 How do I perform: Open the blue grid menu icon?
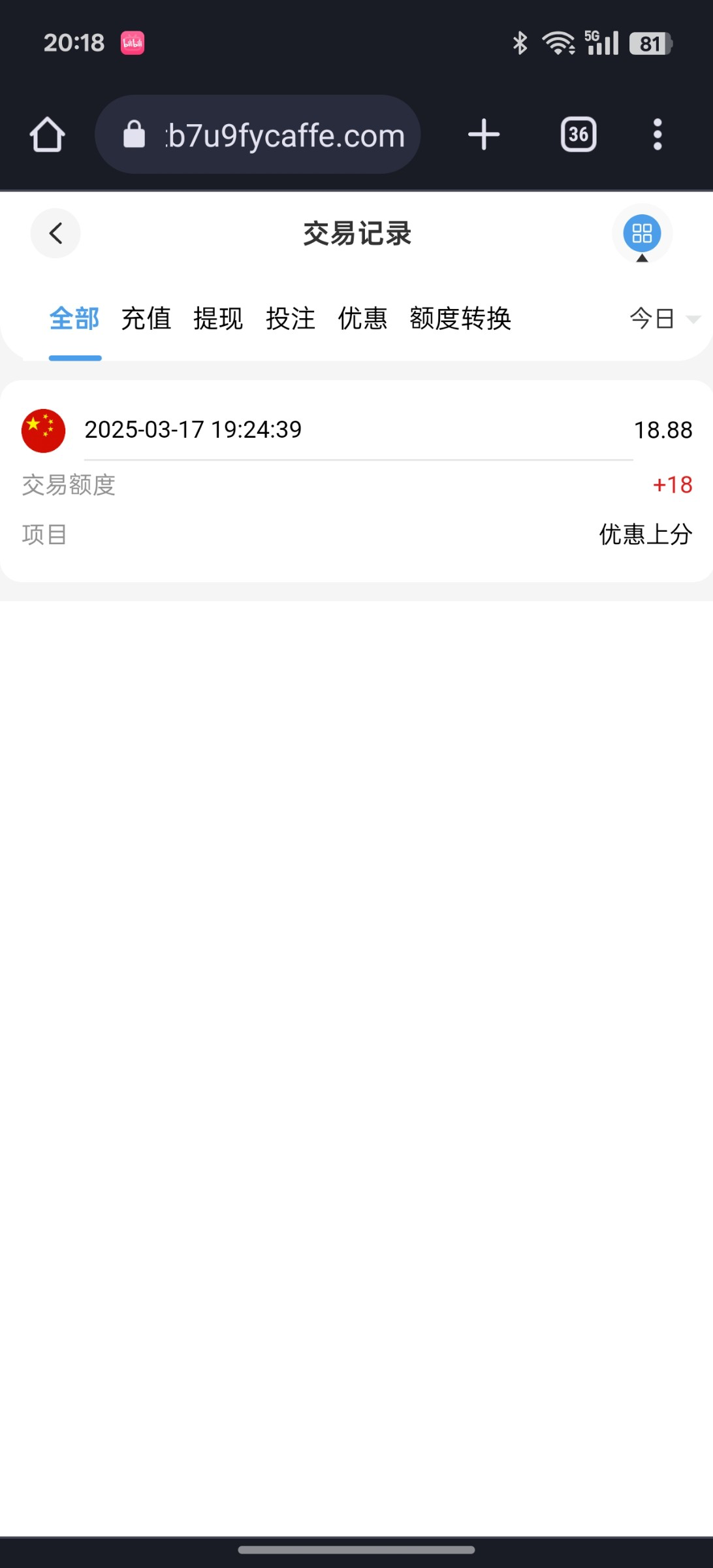(642, 233)
